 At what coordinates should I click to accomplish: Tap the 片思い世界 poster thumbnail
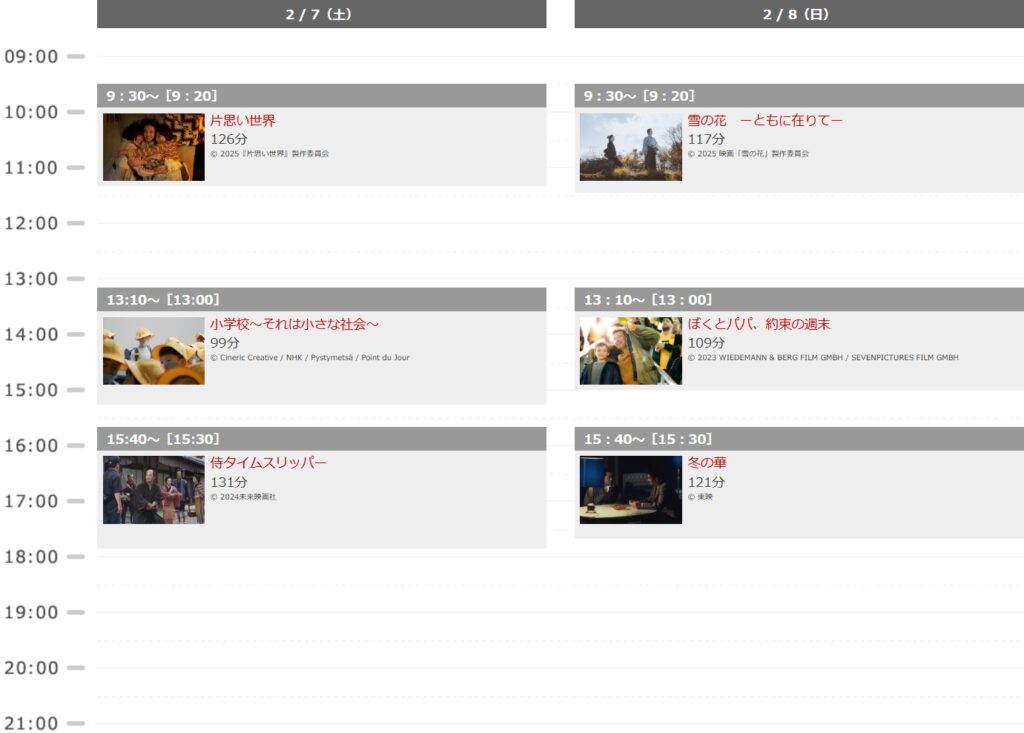[x=153, y=147]
